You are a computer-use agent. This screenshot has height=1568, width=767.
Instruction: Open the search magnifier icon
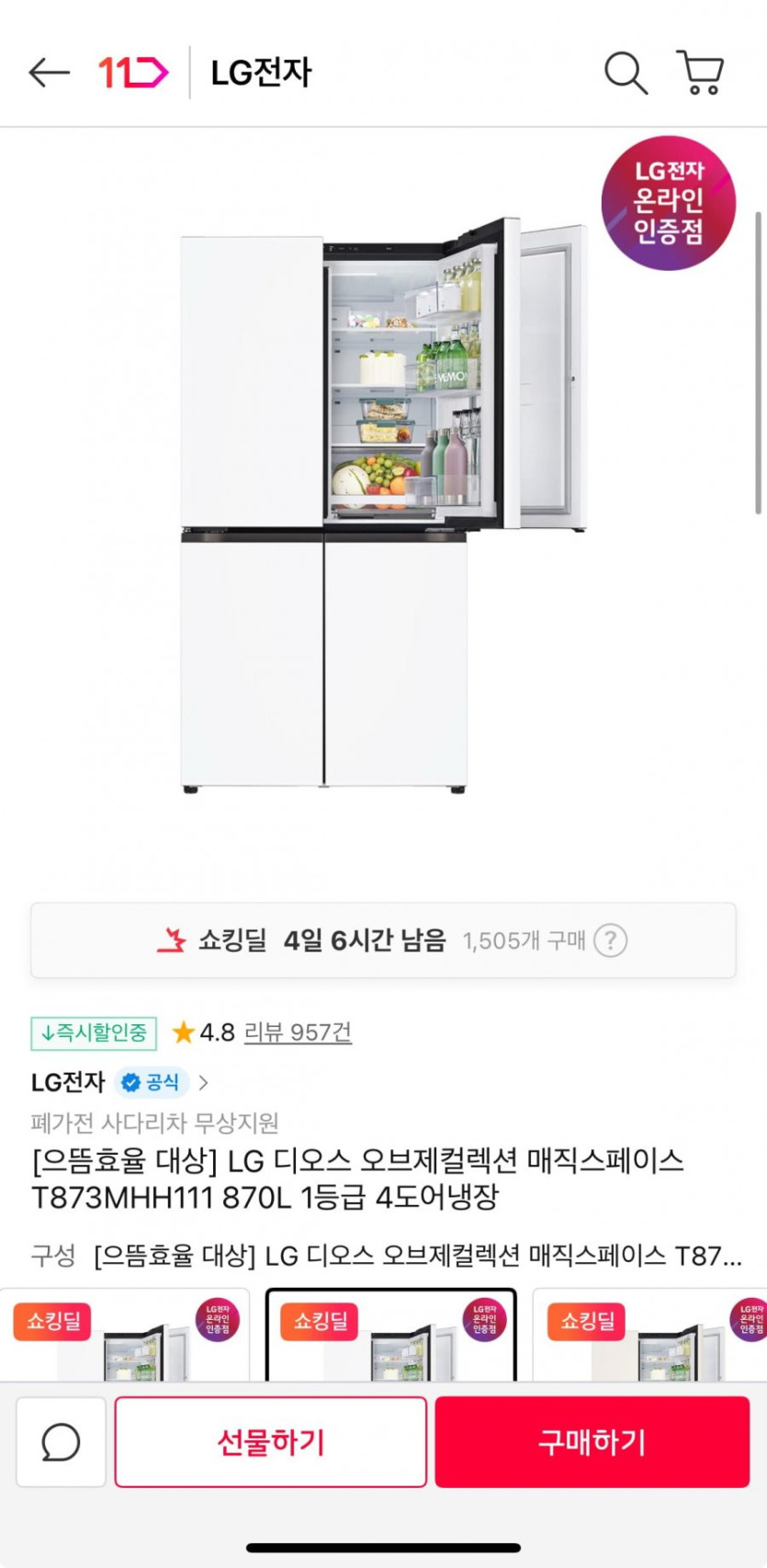[x=626, y=73]
